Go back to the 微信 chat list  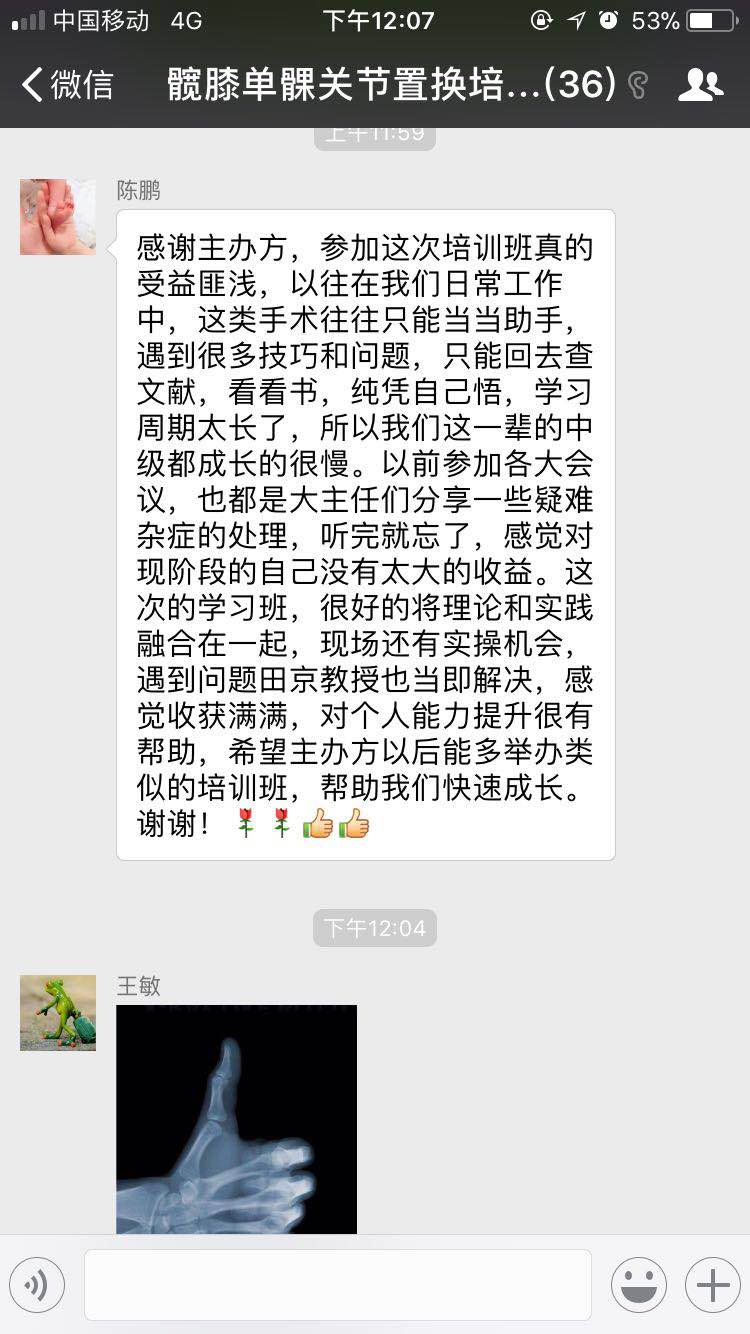[x=68, y=85]
